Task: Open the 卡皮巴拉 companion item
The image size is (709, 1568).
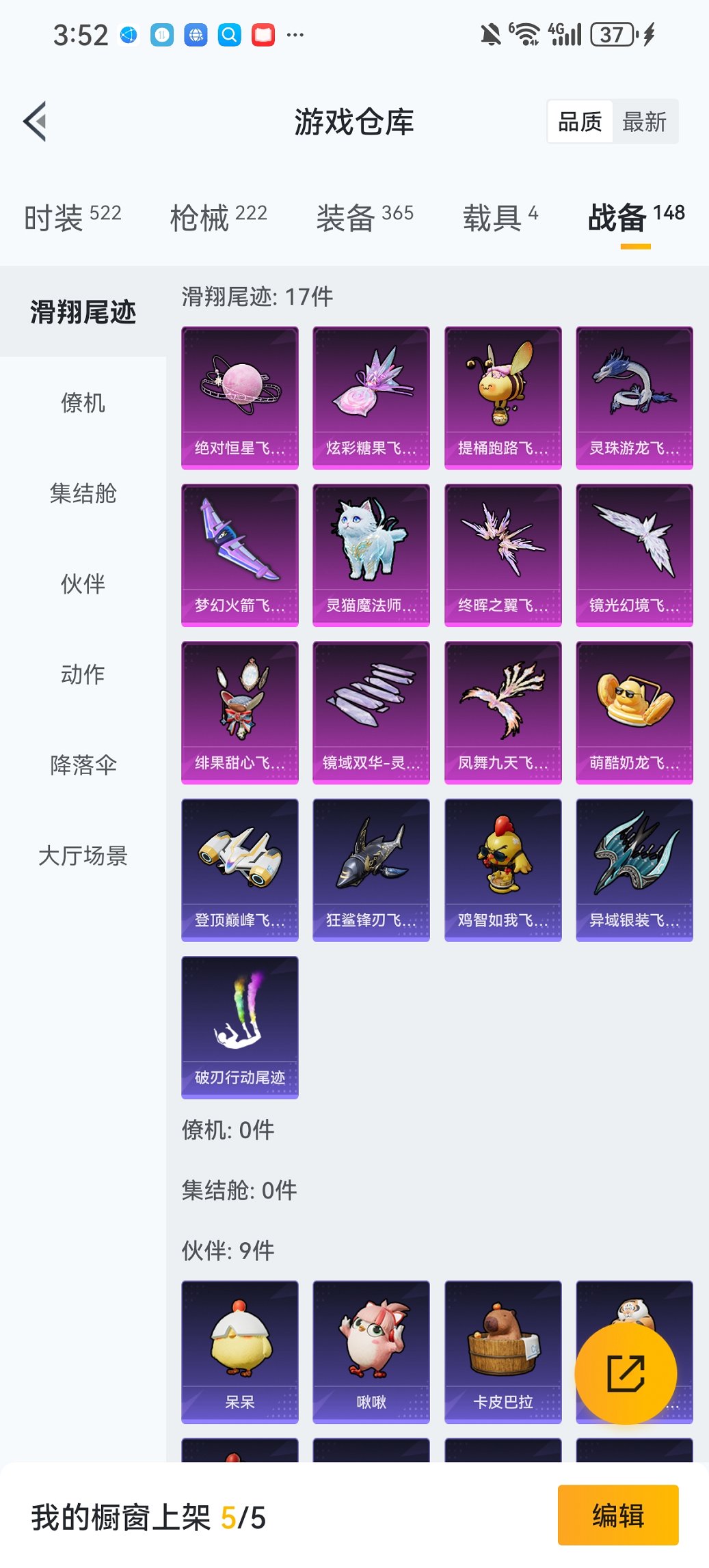Action: click(503, 1351)
